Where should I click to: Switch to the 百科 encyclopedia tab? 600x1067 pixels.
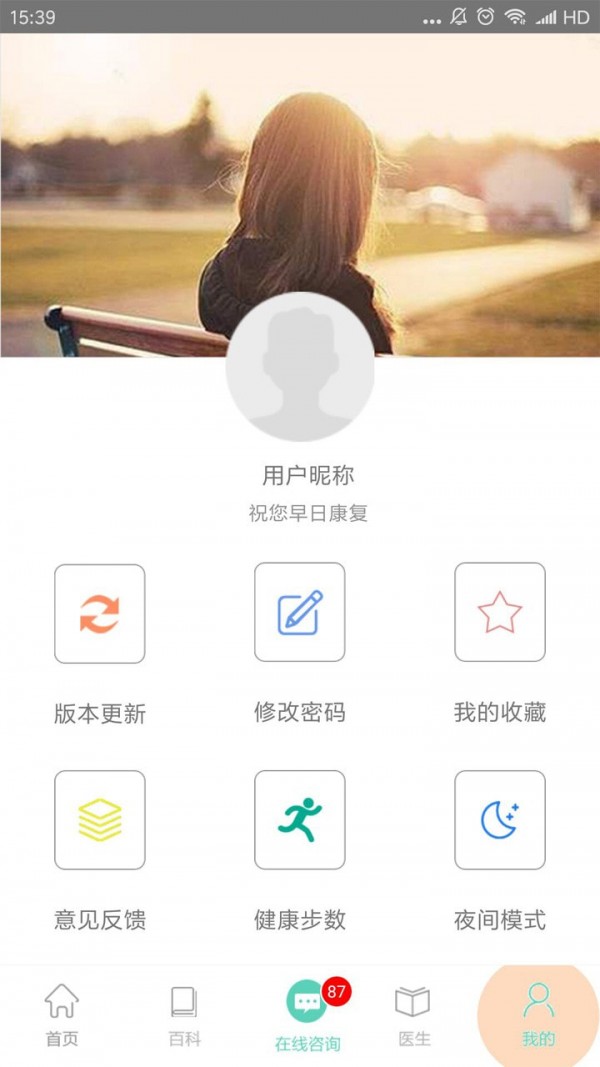pyautogui.click(x=184, y=1013)
